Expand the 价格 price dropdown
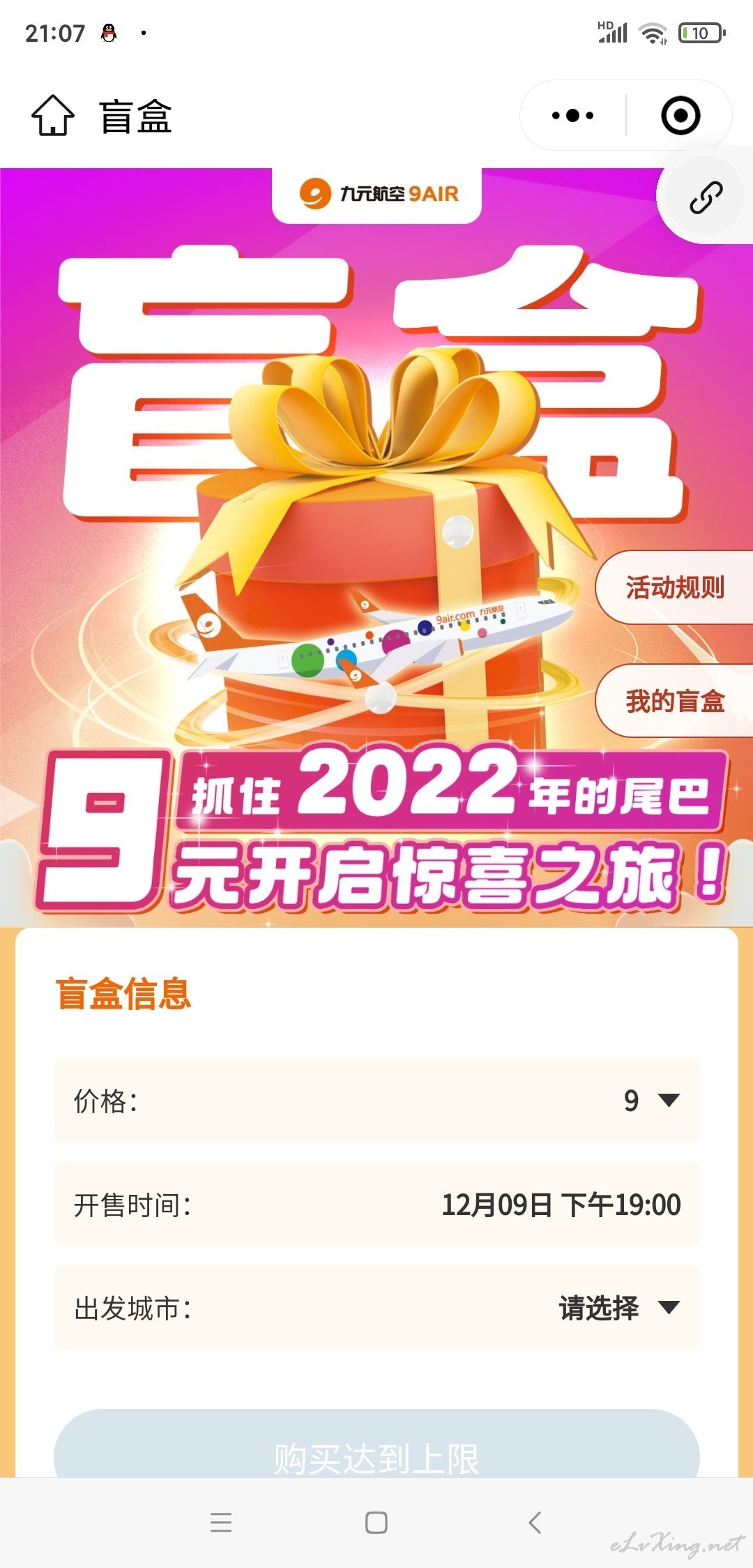Image resolution: width=753 pixels, height=1568 pixels. pos(376,1101)
